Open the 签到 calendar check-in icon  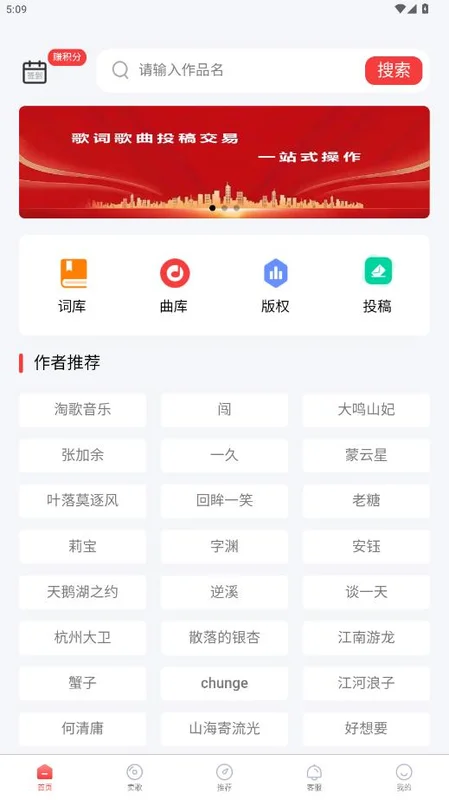[x=35, y=72]
